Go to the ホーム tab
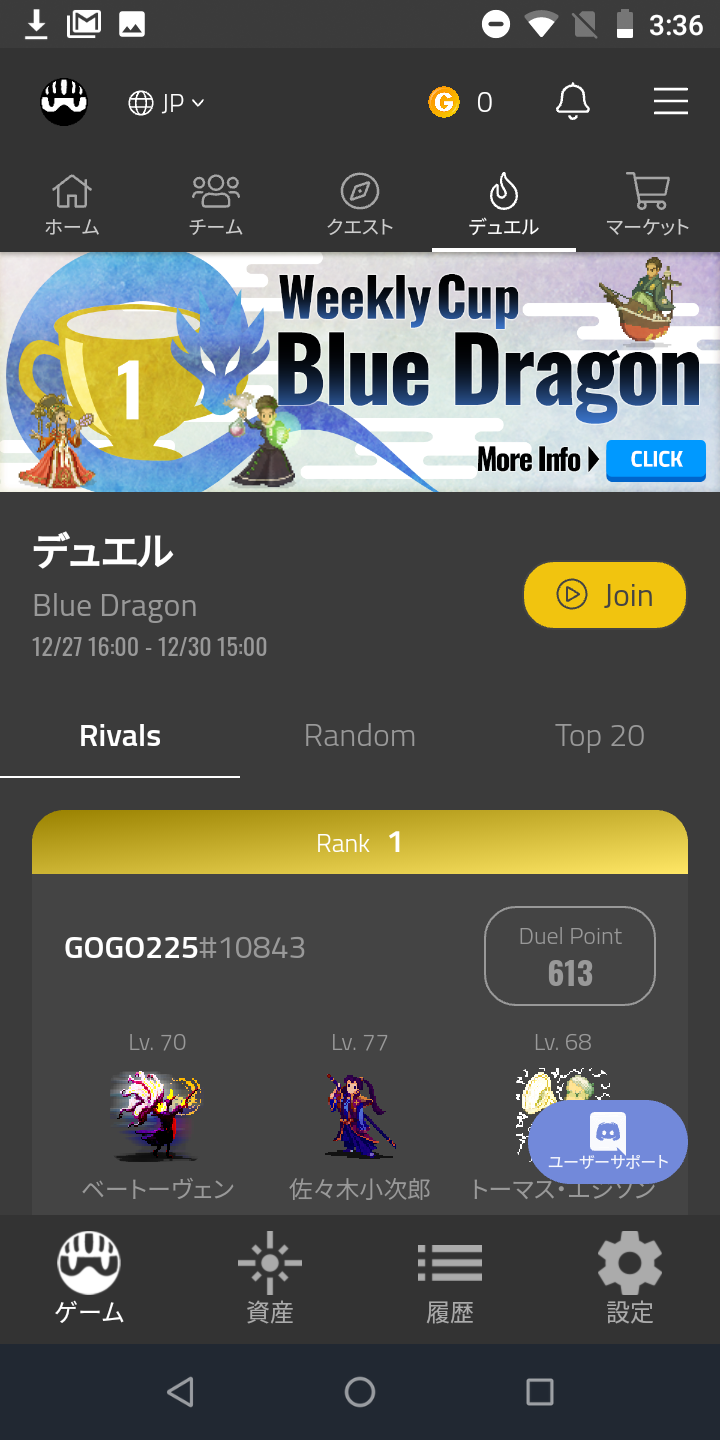The width and height of the screenshot is (720, 1440). 72,205
